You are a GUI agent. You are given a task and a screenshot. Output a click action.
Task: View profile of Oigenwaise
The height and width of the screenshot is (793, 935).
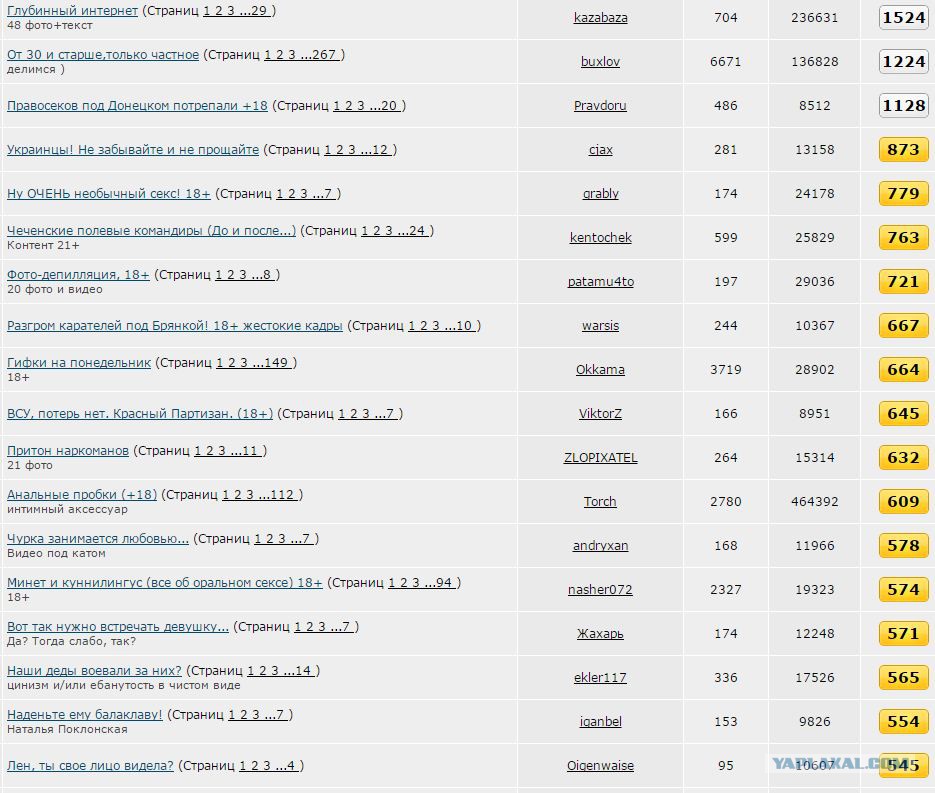tap(600, 766)
